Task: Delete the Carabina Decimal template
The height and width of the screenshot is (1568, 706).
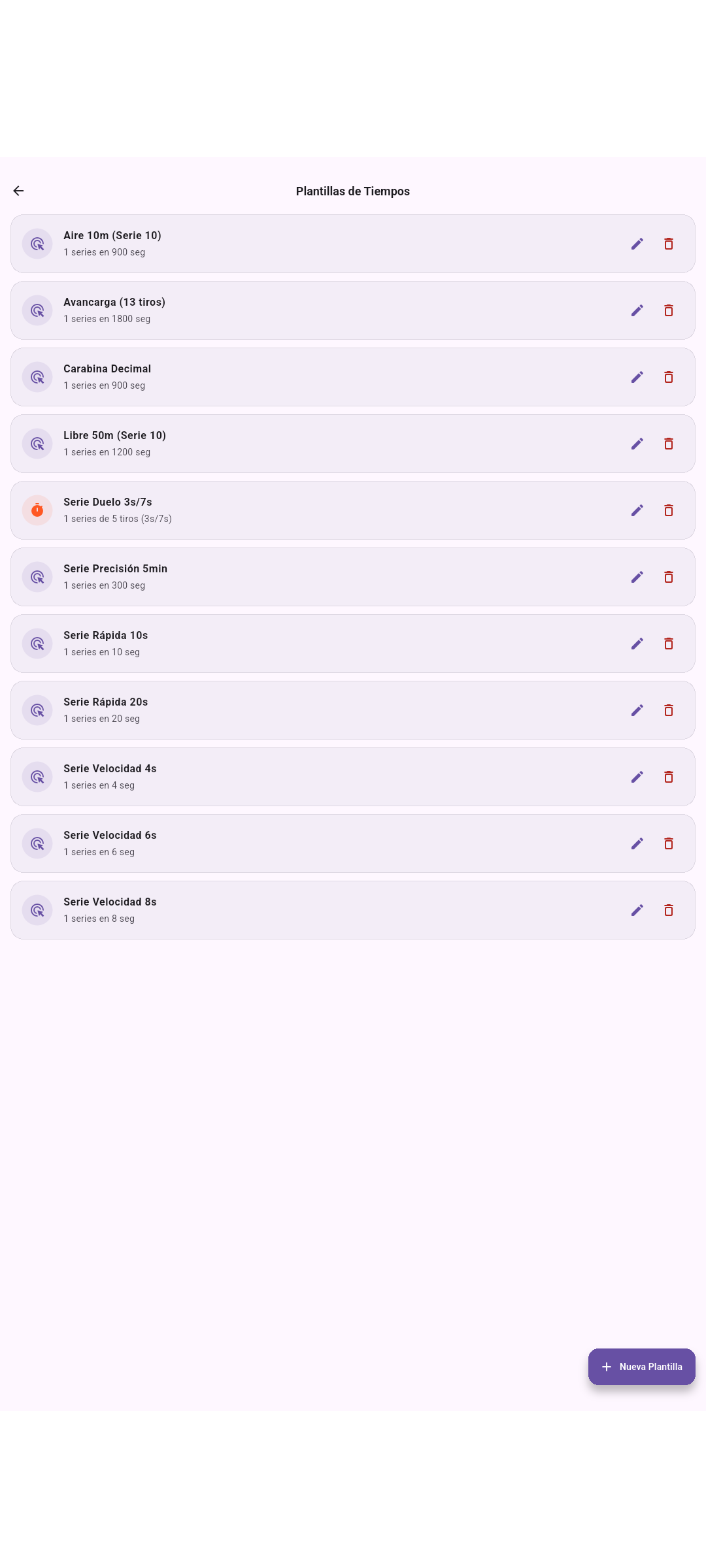Action: click(x=669, y=377)
